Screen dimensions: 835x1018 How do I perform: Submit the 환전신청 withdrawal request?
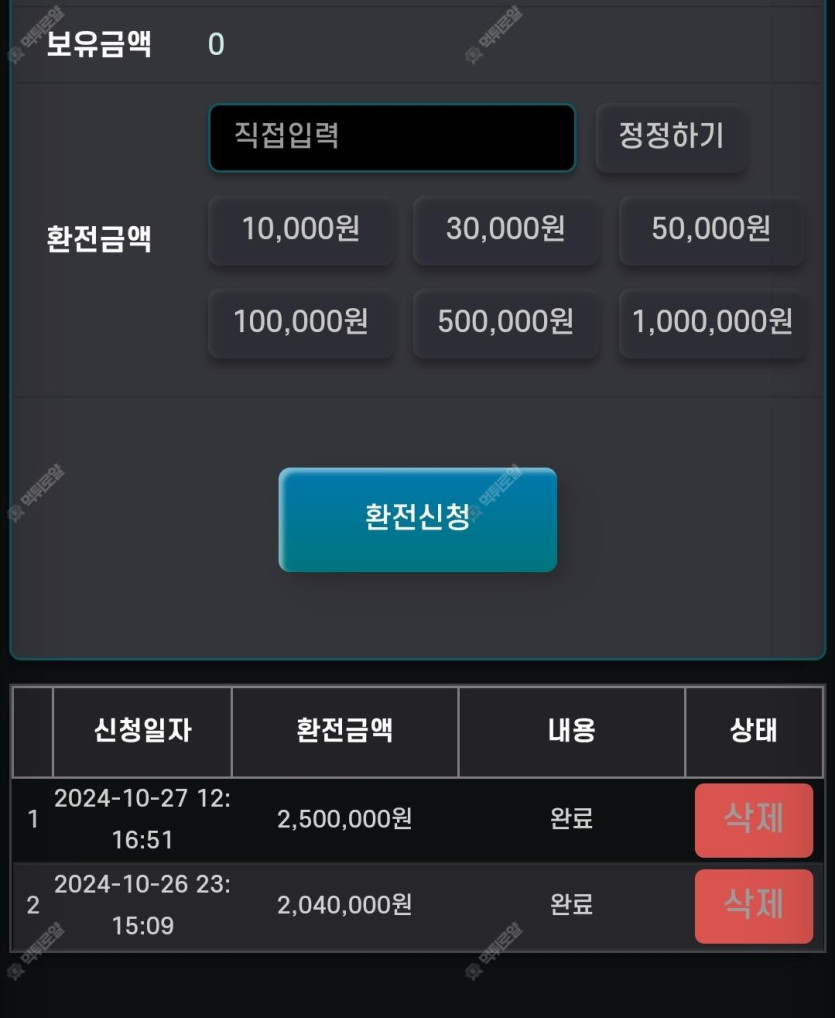tap(417, 519)
